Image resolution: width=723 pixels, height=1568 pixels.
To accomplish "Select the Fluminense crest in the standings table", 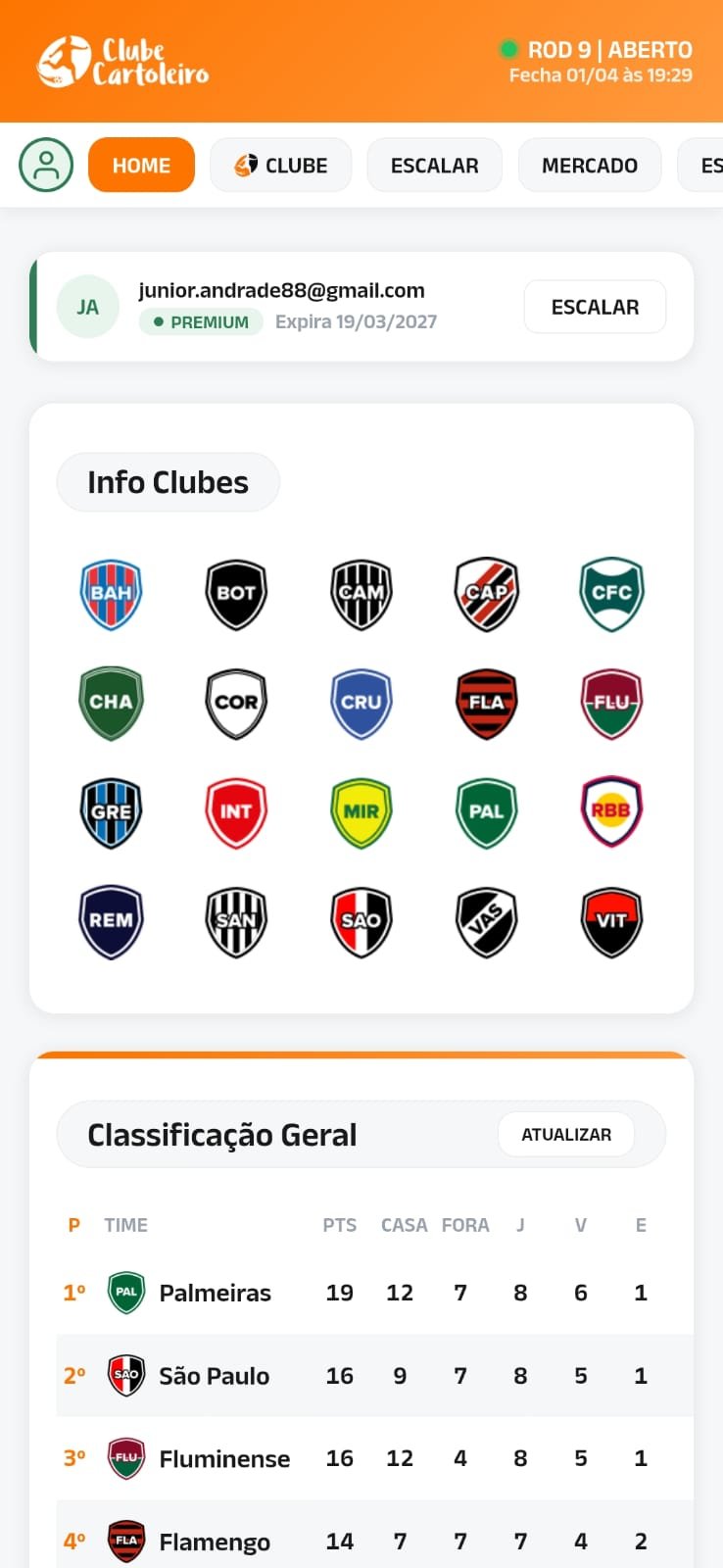I will 125,1458.
